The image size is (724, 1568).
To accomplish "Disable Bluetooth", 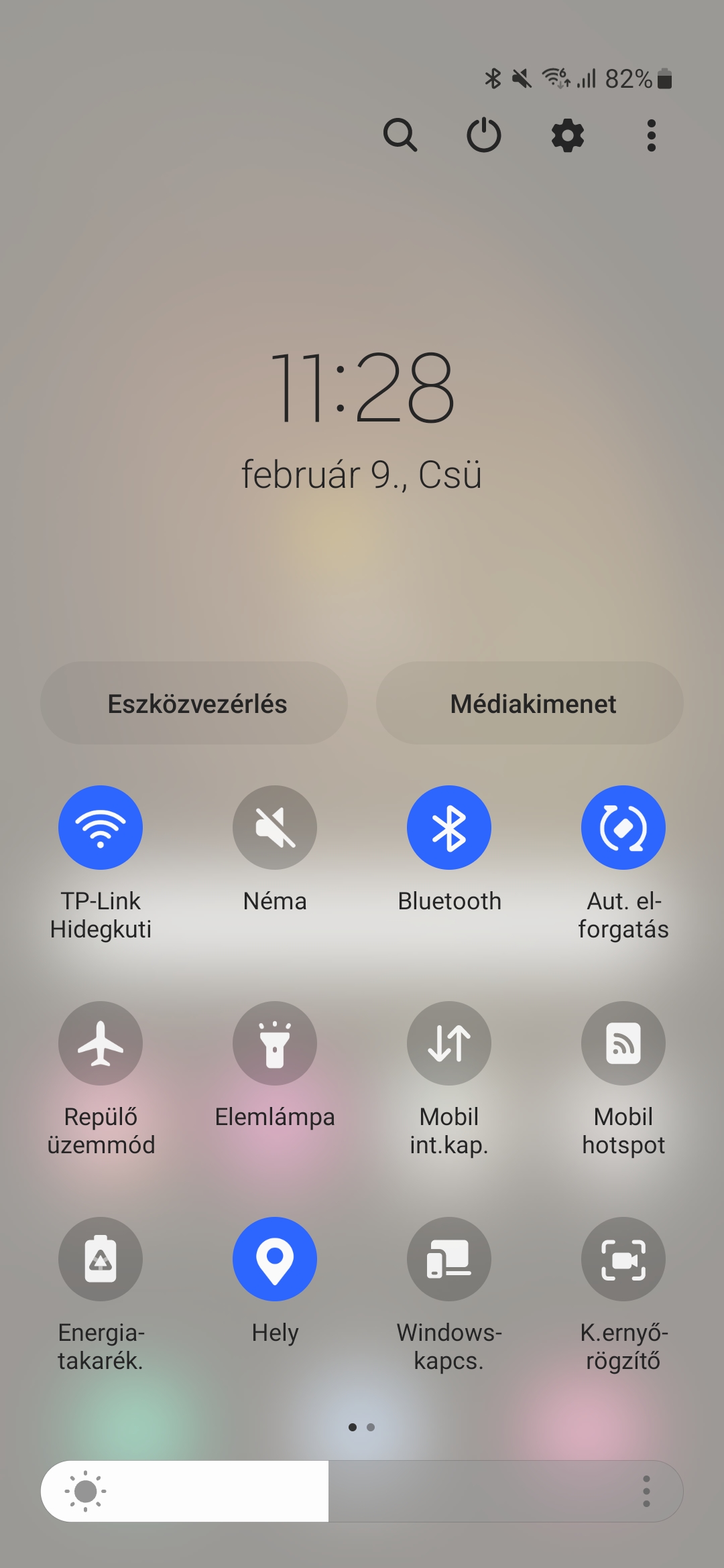I will (449, 828).
